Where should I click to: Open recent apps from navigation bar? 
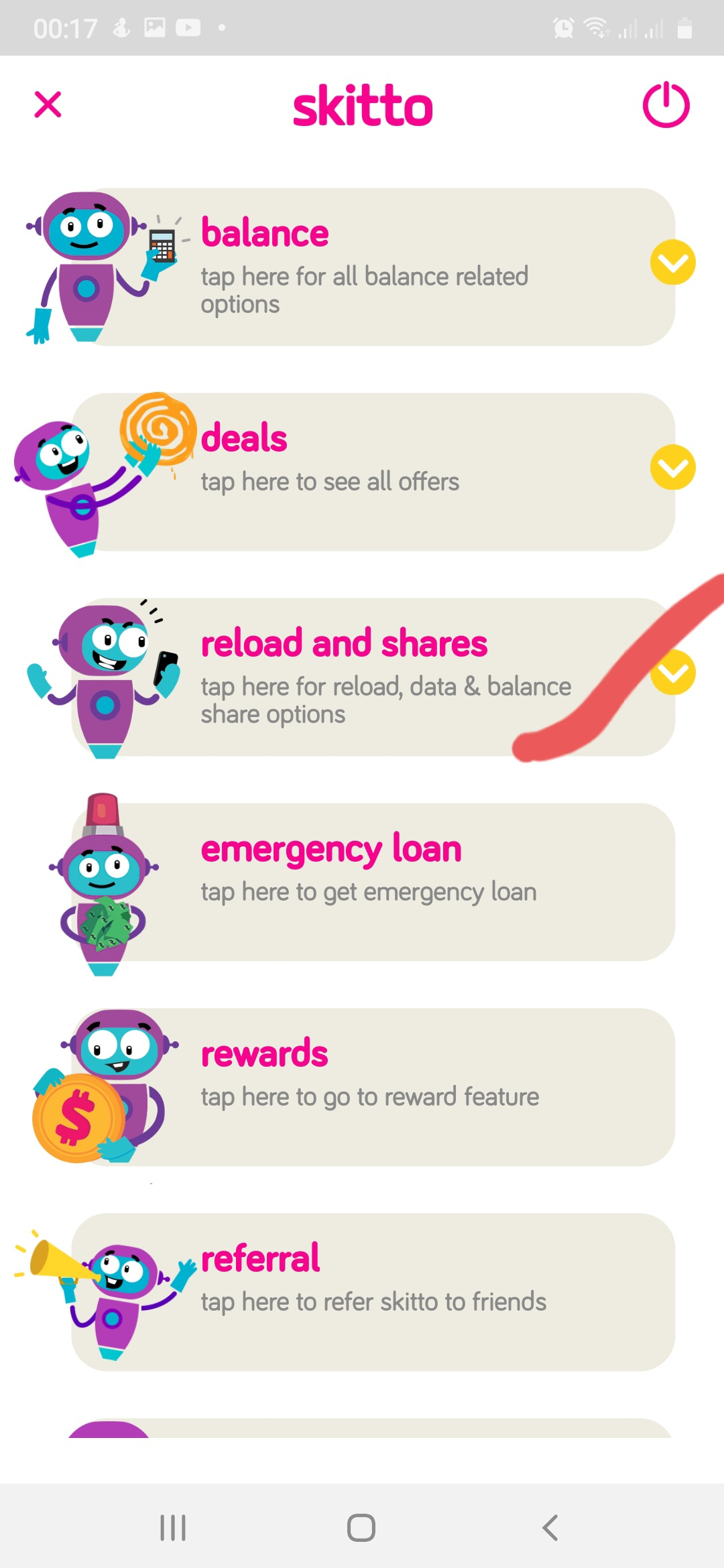(173, 1528)
